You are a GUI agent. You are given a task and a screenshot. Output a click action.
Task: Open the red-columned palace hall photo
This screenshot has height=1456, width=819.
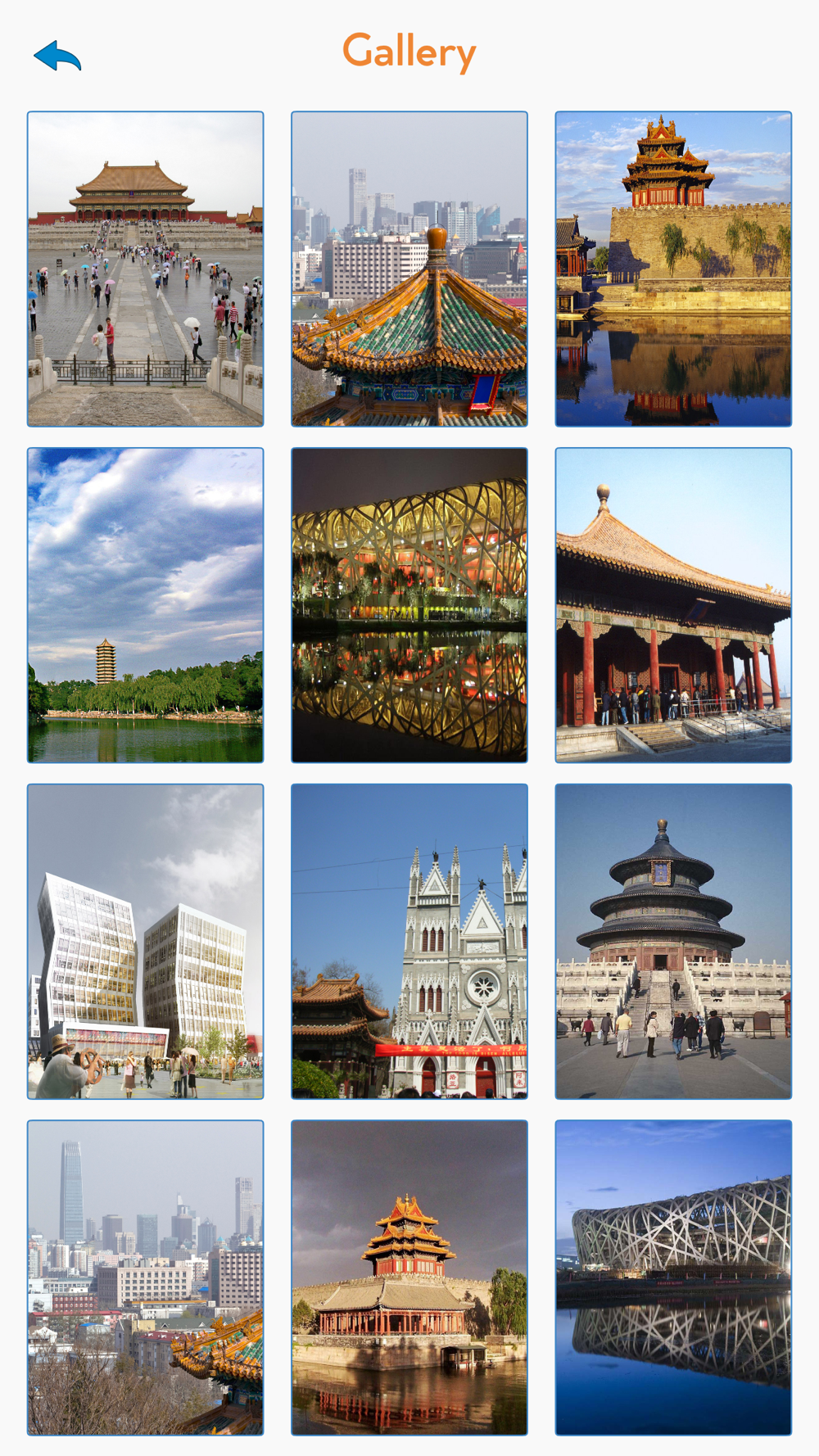[x=673, y=605]
